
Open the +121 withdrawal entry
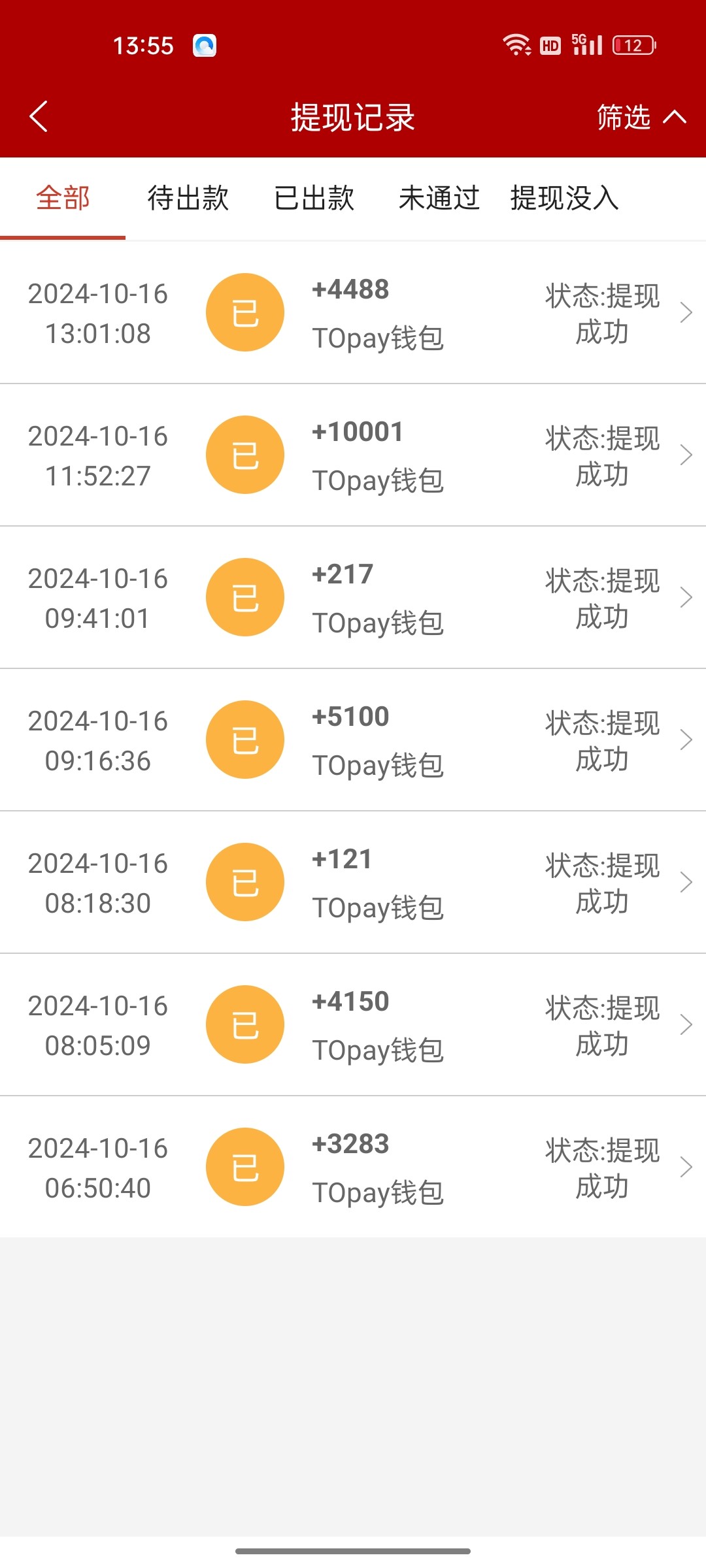(x=353, y=883)
